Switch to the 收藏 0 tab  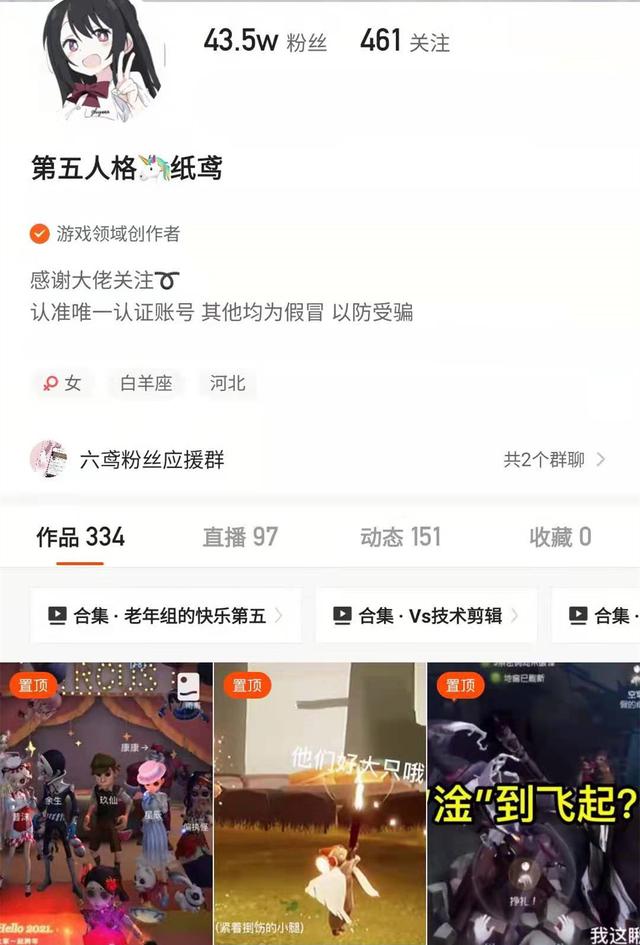click(x=560, y=537)
